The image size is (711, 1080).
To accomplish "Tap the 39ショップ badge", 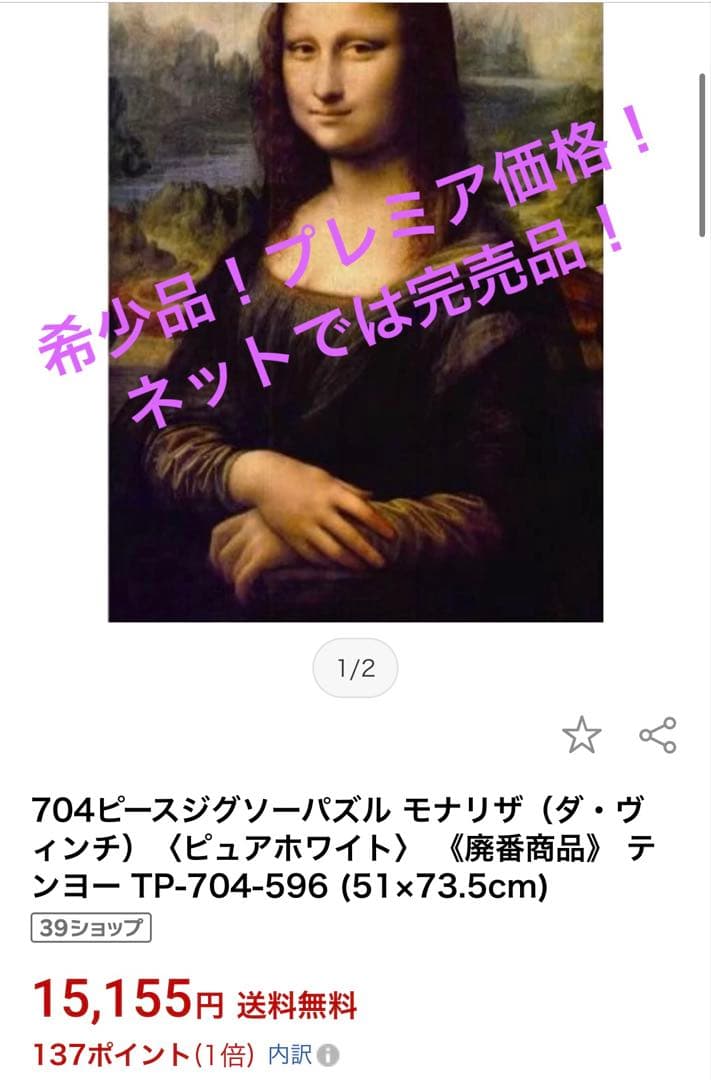I will pos(91,927).
